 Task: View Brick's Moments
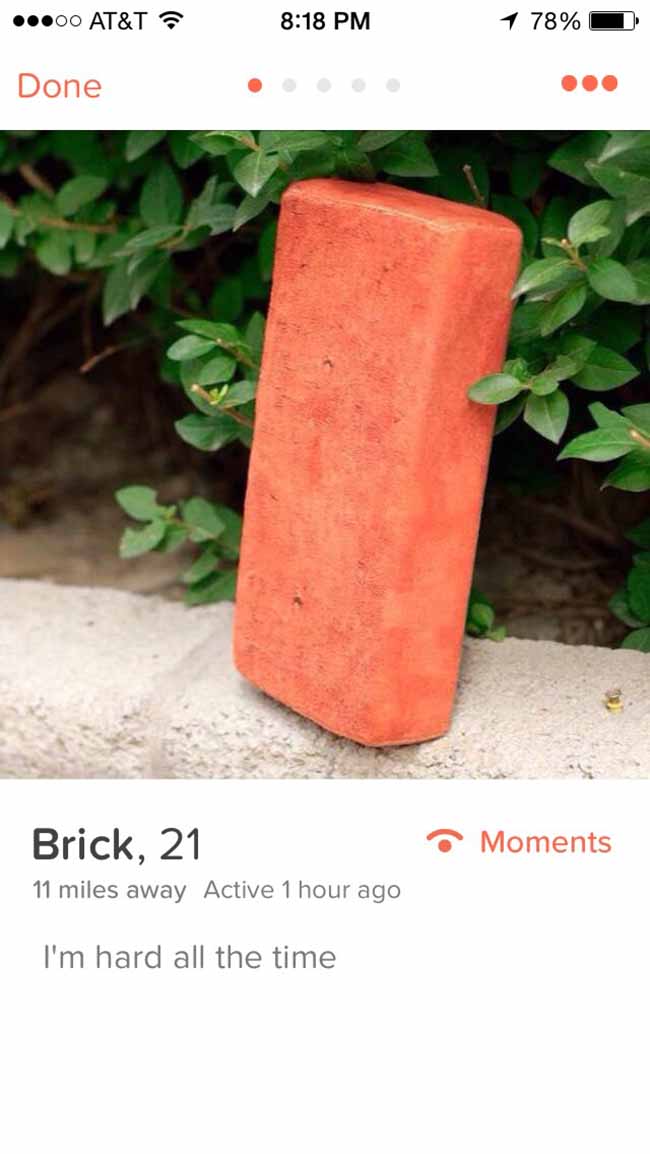tap(519, 842)
